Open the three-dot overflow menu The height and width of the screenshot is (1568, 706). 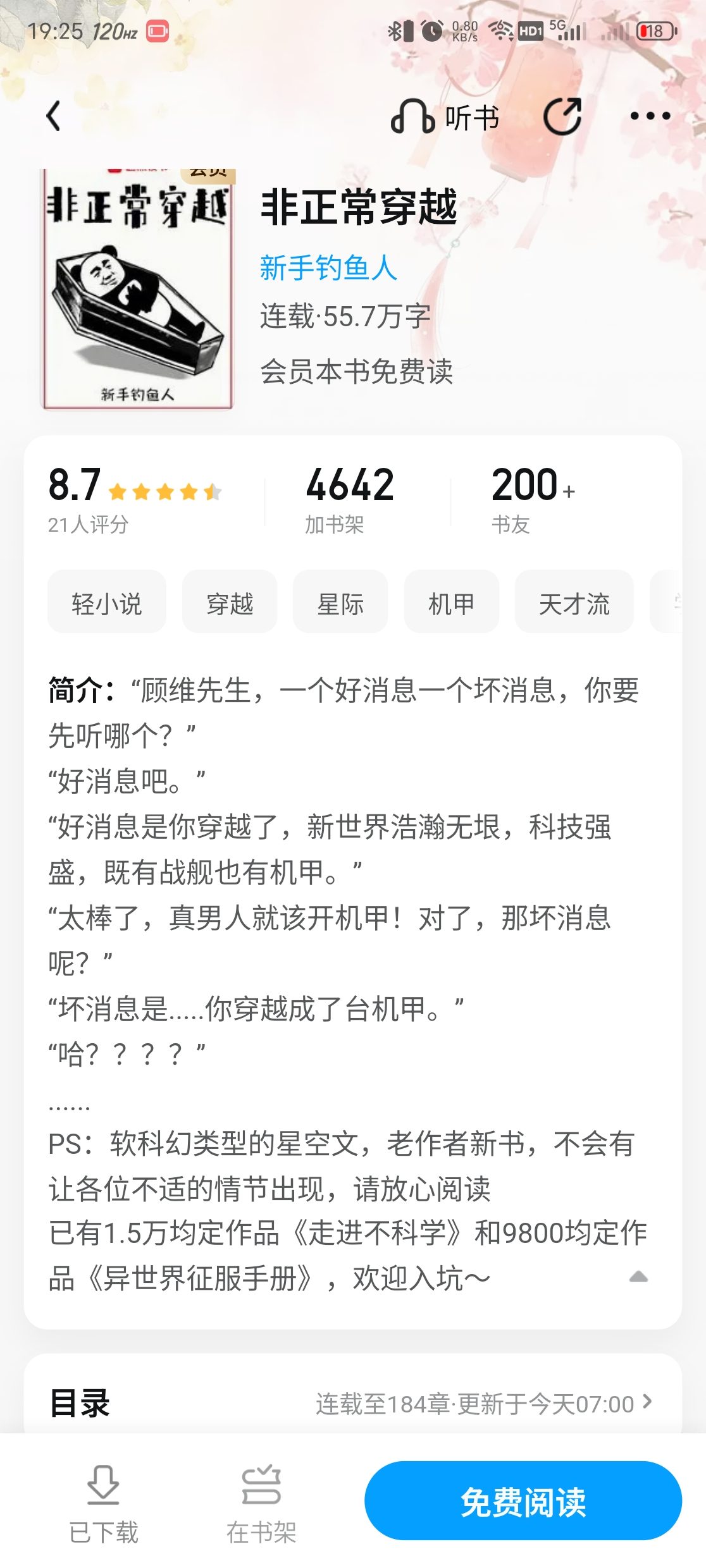coord(650,116)
